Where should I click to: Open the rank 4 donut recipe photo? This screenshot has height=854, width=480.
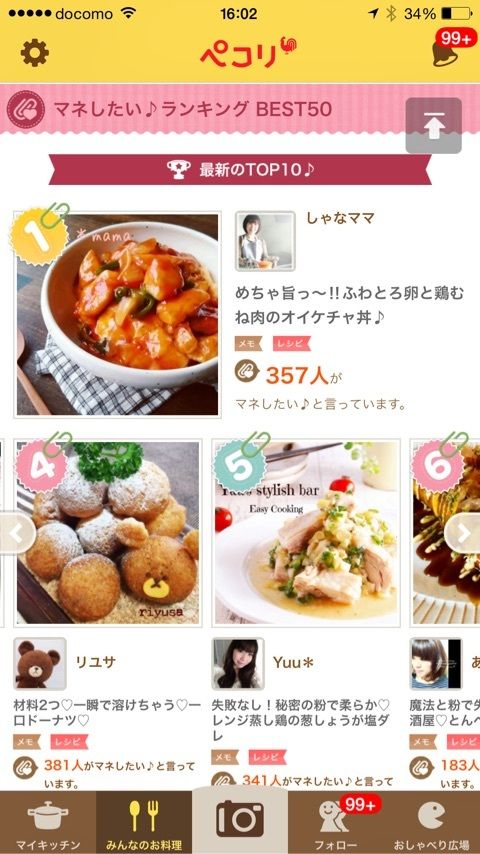pyautogui.click(x=108, y=533)
